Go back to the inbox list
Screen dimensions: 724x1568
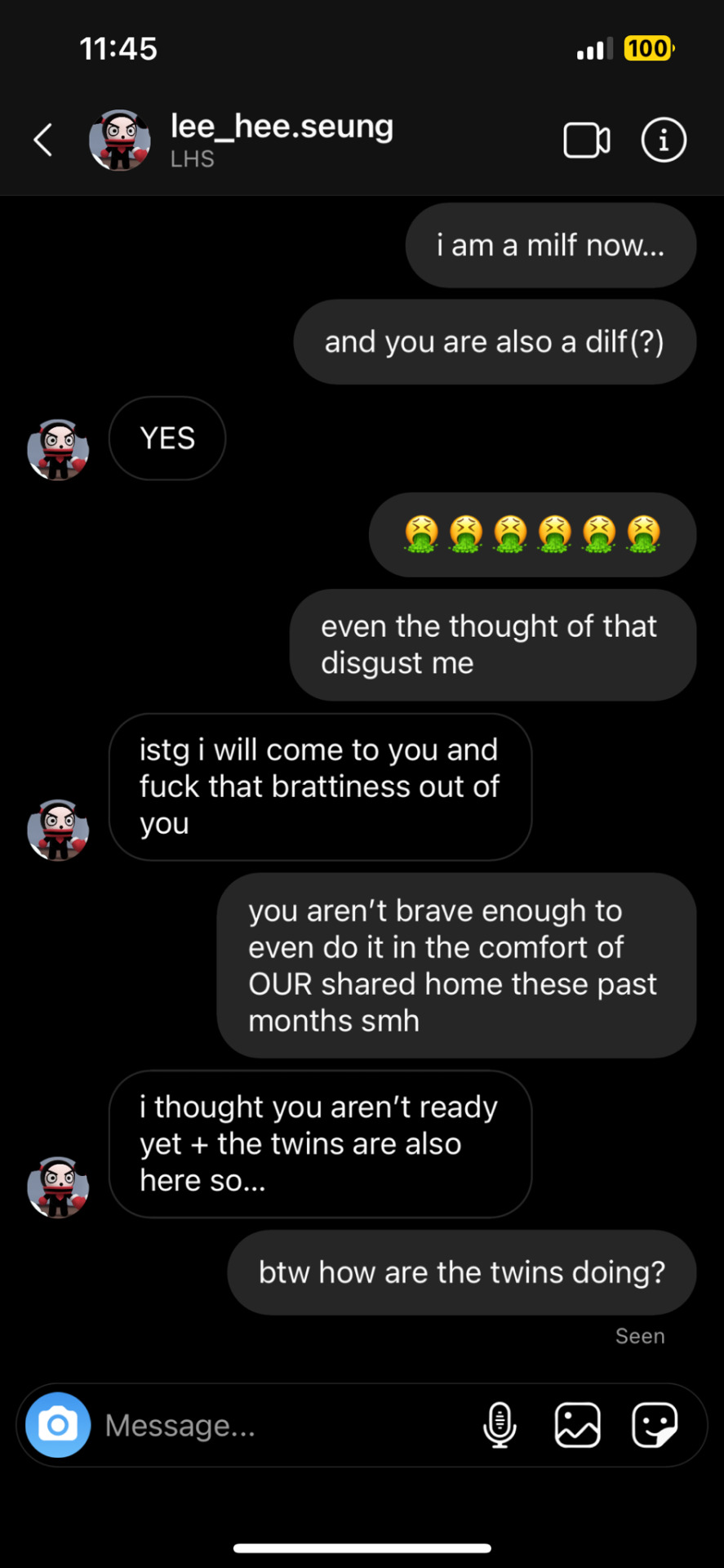tap(43, 140)
